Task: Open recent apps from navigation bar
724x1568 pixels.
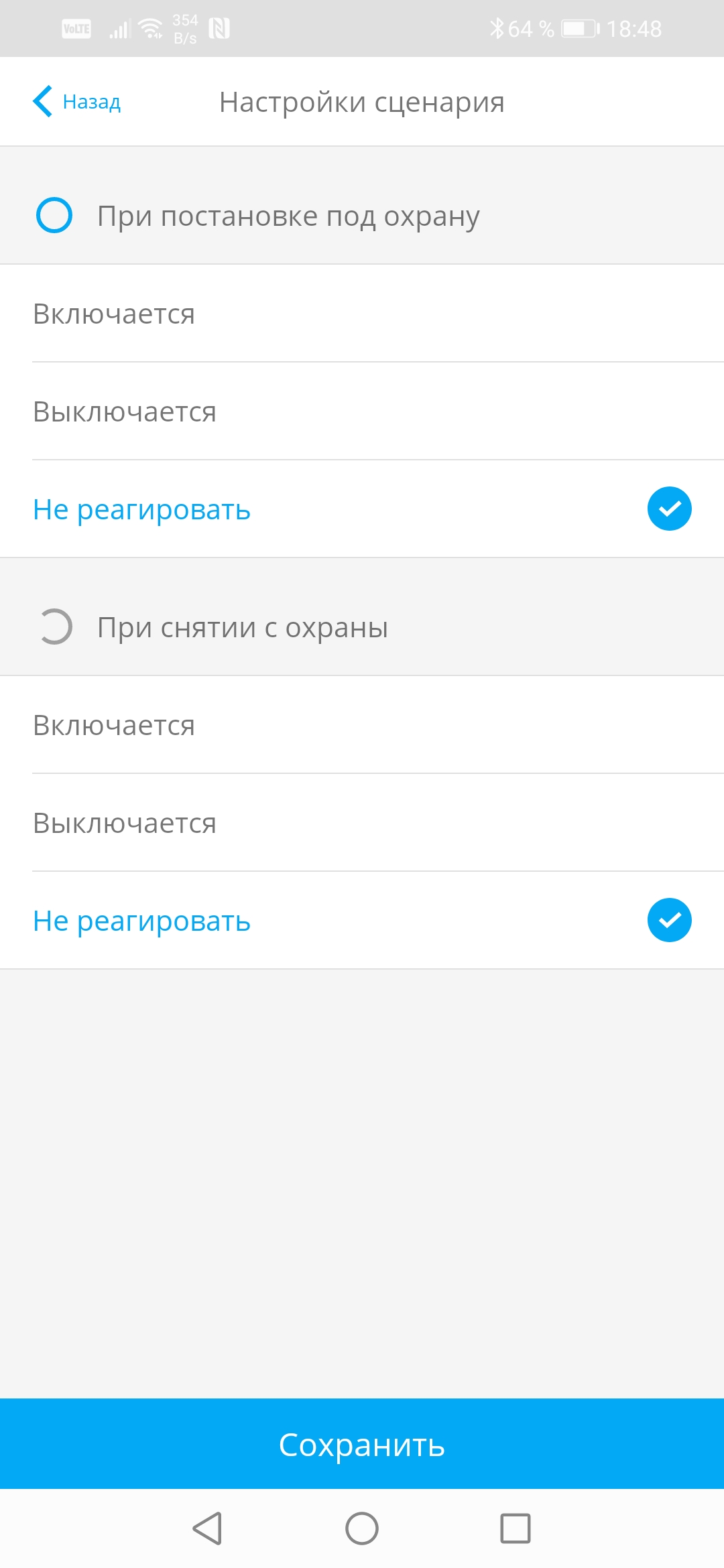Action: [x=516, y=1528]
